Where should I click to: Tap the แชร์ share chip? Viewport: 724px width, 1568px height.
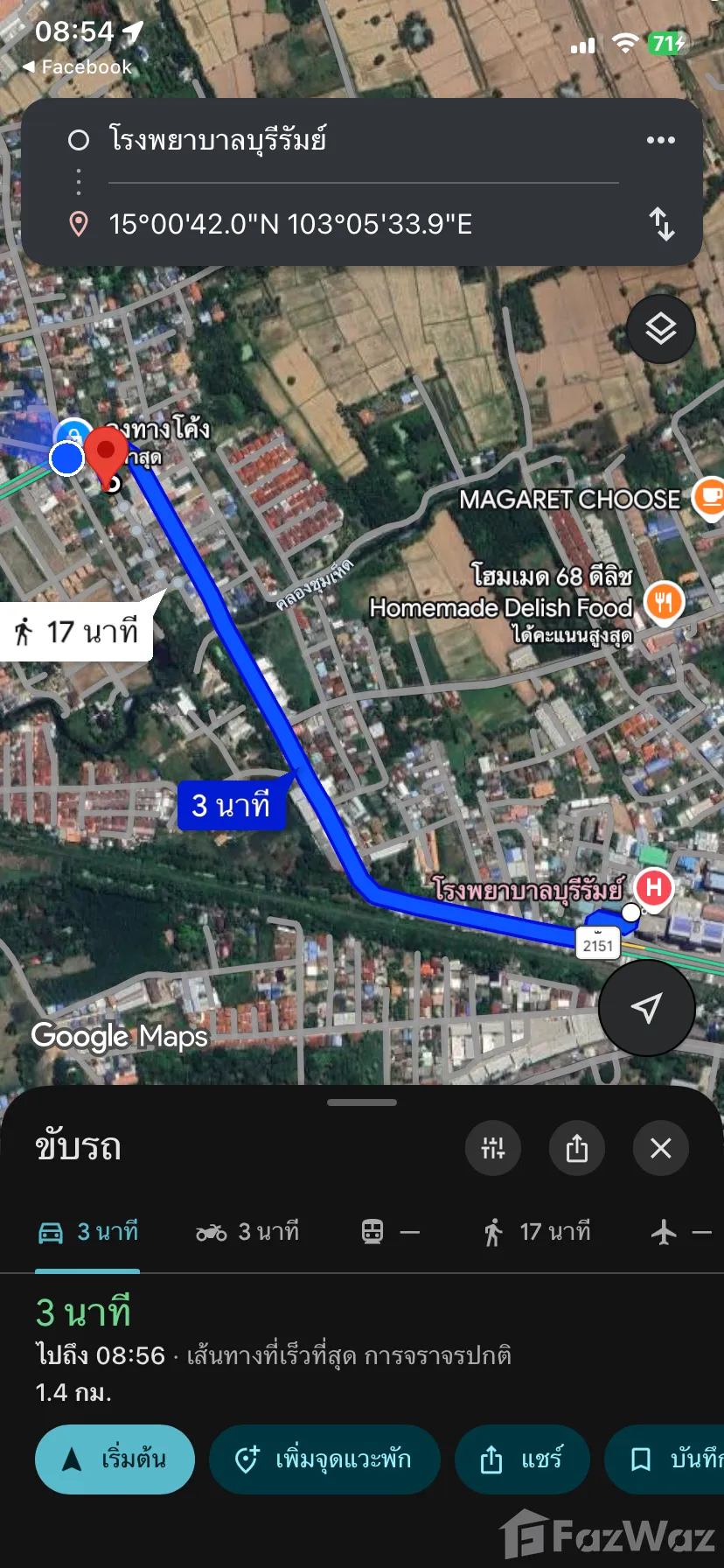click(x=522, y=1459)
